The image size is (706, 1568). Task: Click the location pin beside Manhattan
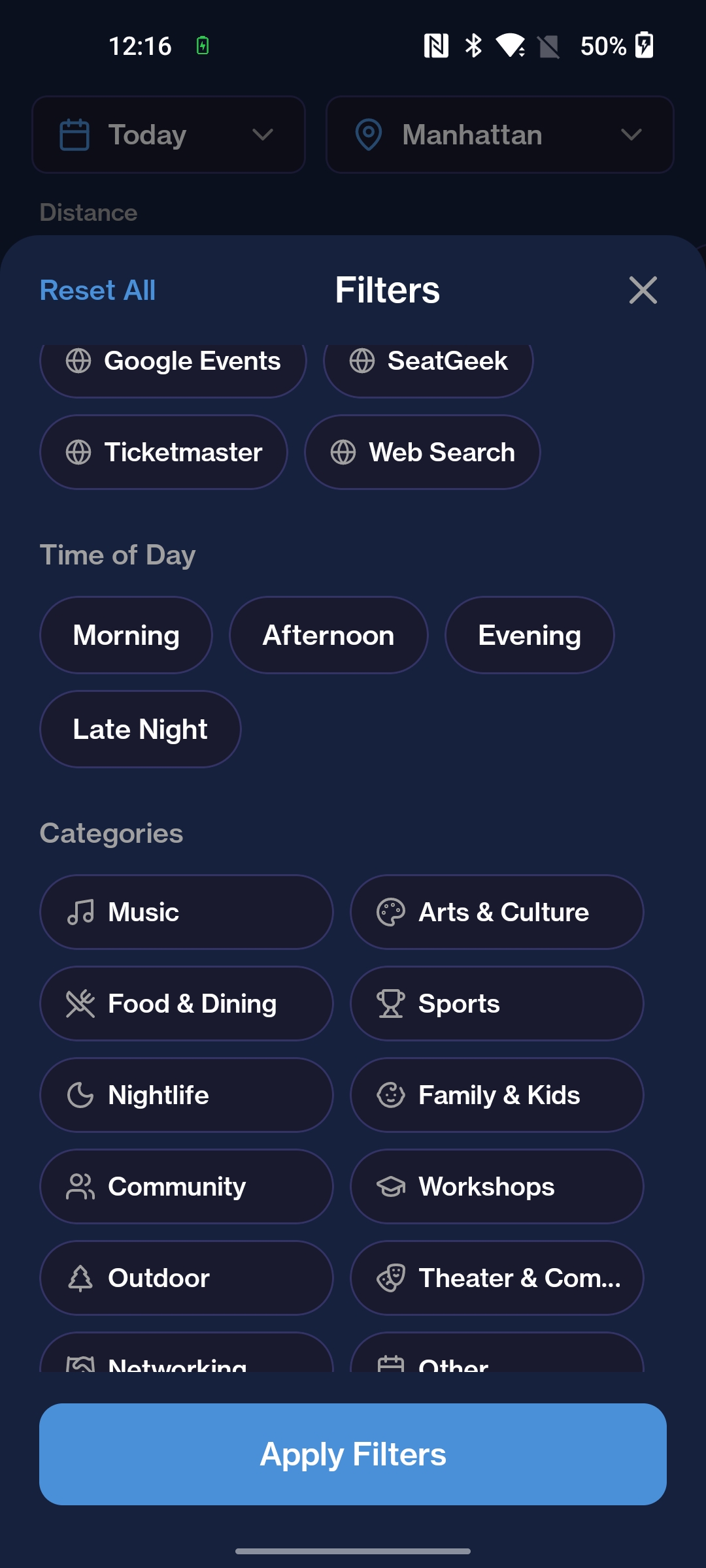tap(368, 135)
